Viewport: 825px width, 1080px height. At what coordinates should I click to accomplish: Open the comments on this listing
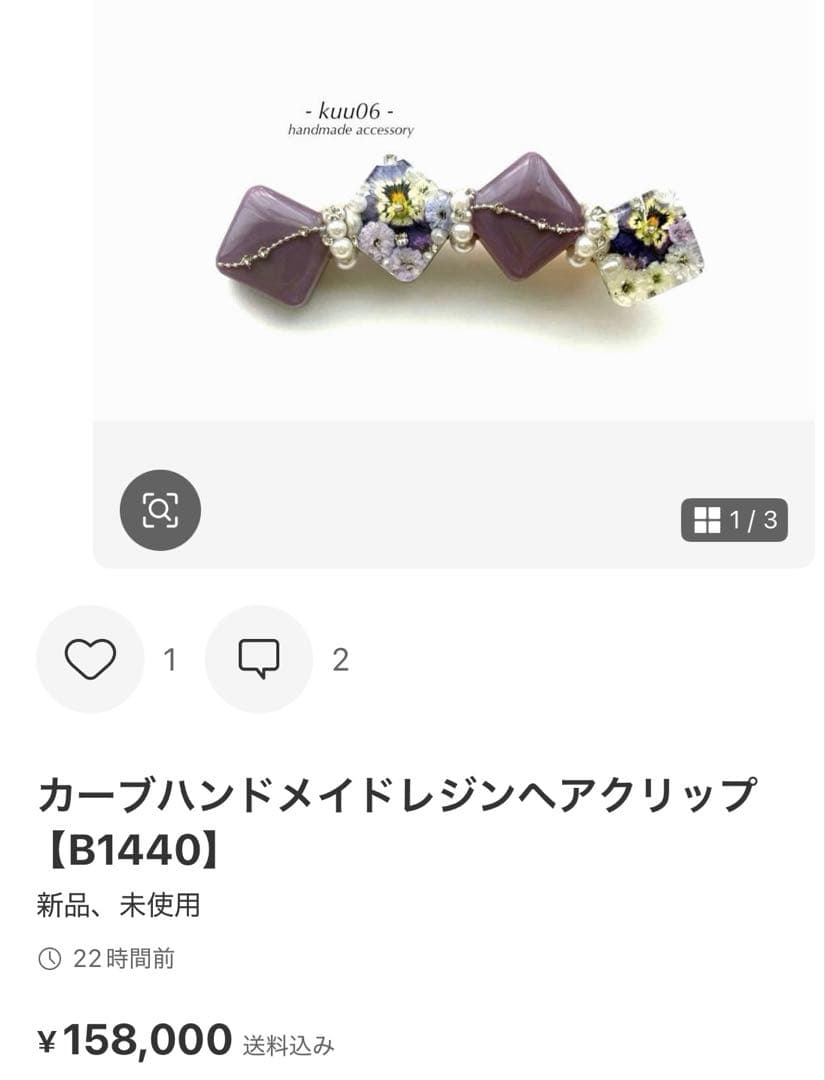pos(259,659)
